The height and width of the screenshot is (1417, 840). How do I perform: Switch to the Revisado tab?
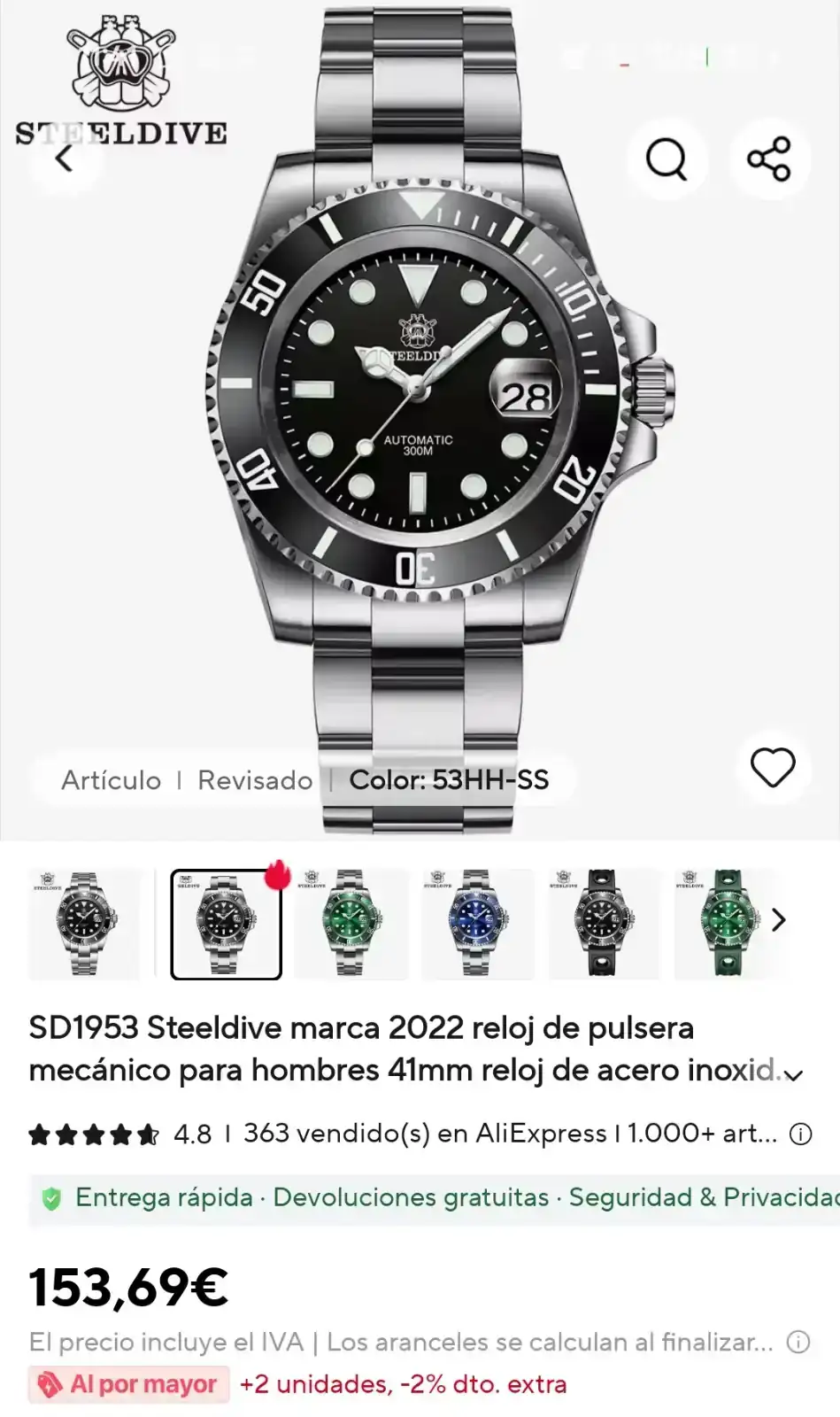[x=255, y=780]
